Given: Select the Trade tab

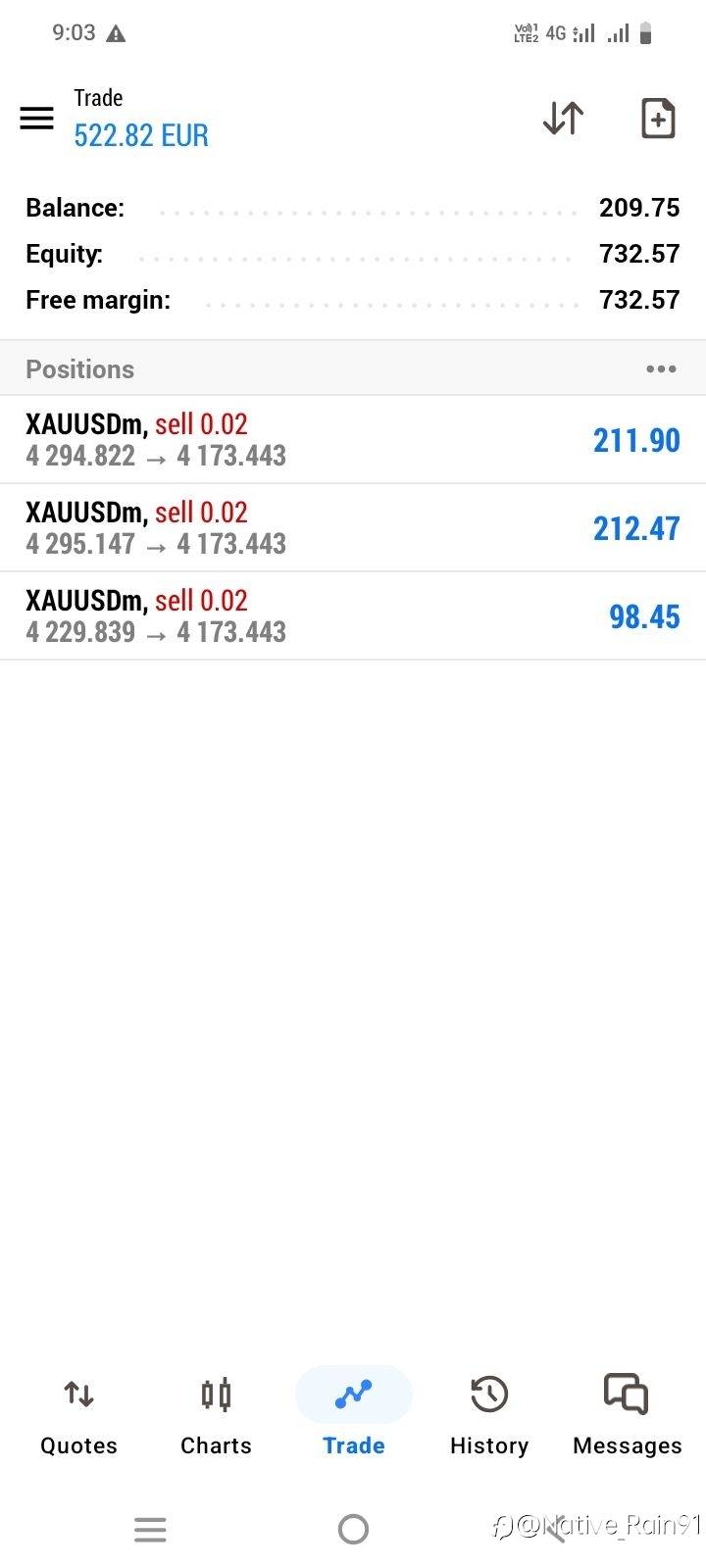Looking at the screenshot, I should point(353,1416).
